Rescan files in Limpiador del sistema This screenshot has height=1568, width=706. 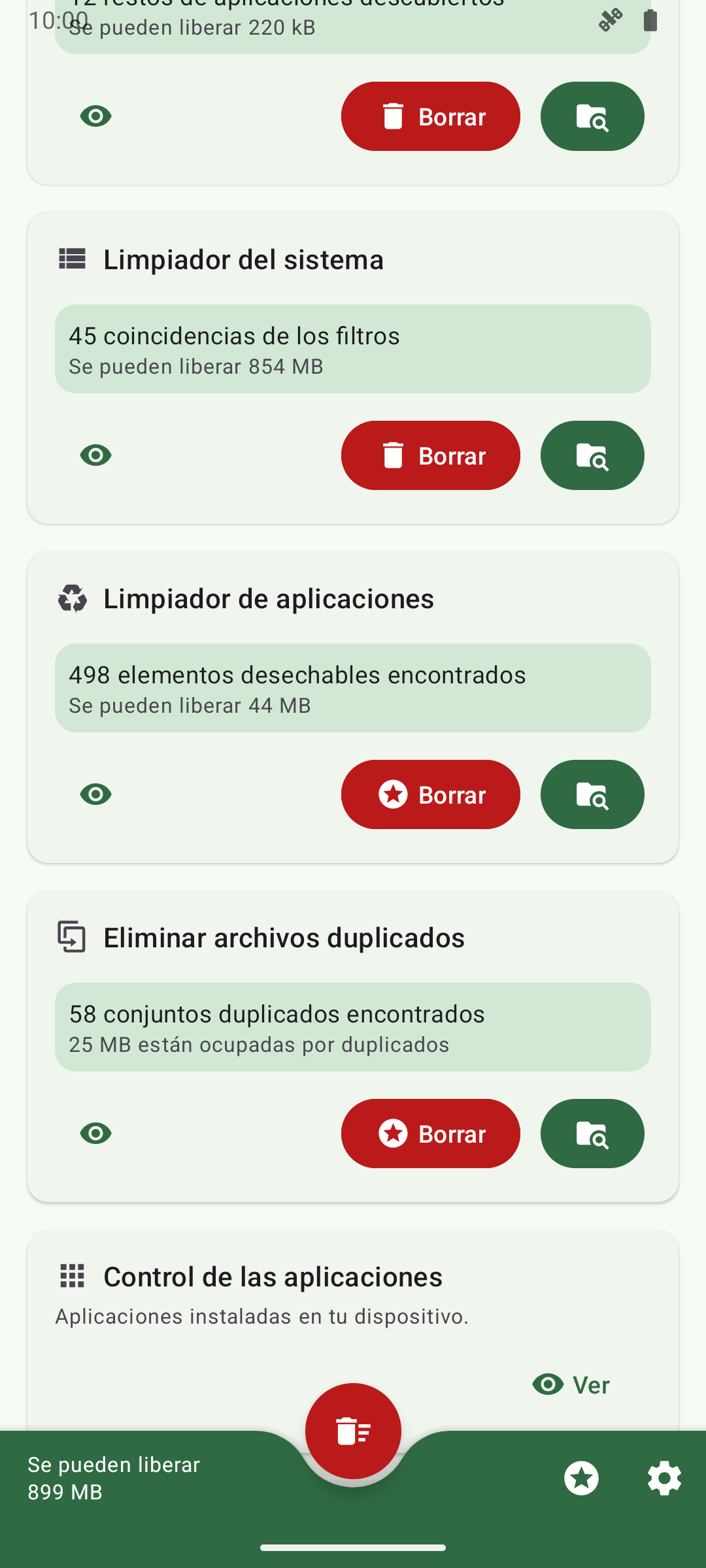[x=592, y=455]
